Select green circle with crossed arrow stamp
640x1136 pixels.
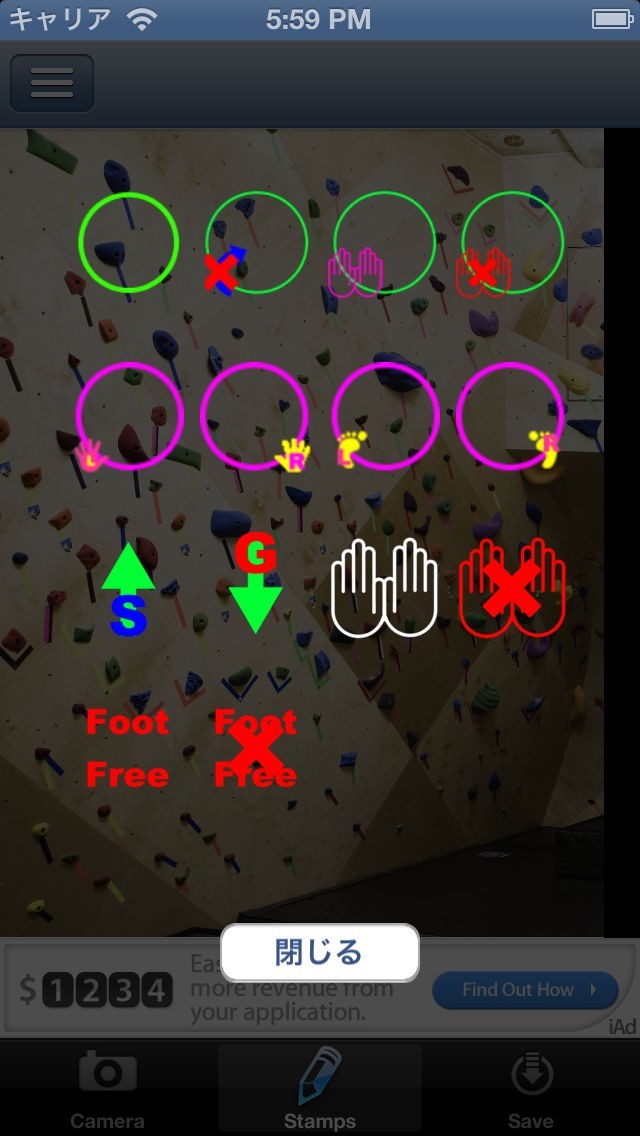tap(256, 243)
